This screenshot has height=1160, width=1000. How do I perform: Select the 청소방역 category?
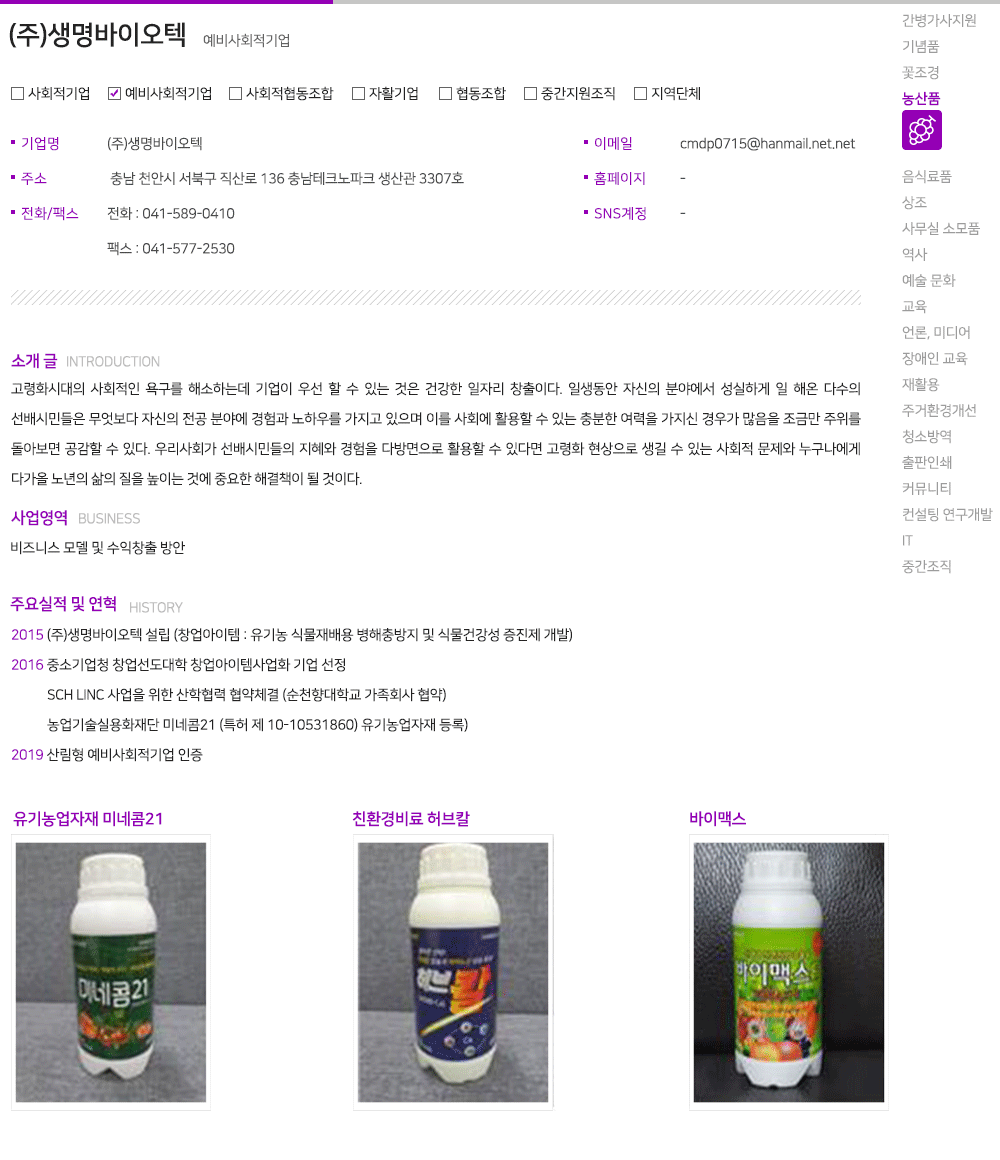click(x=926, y=436)
